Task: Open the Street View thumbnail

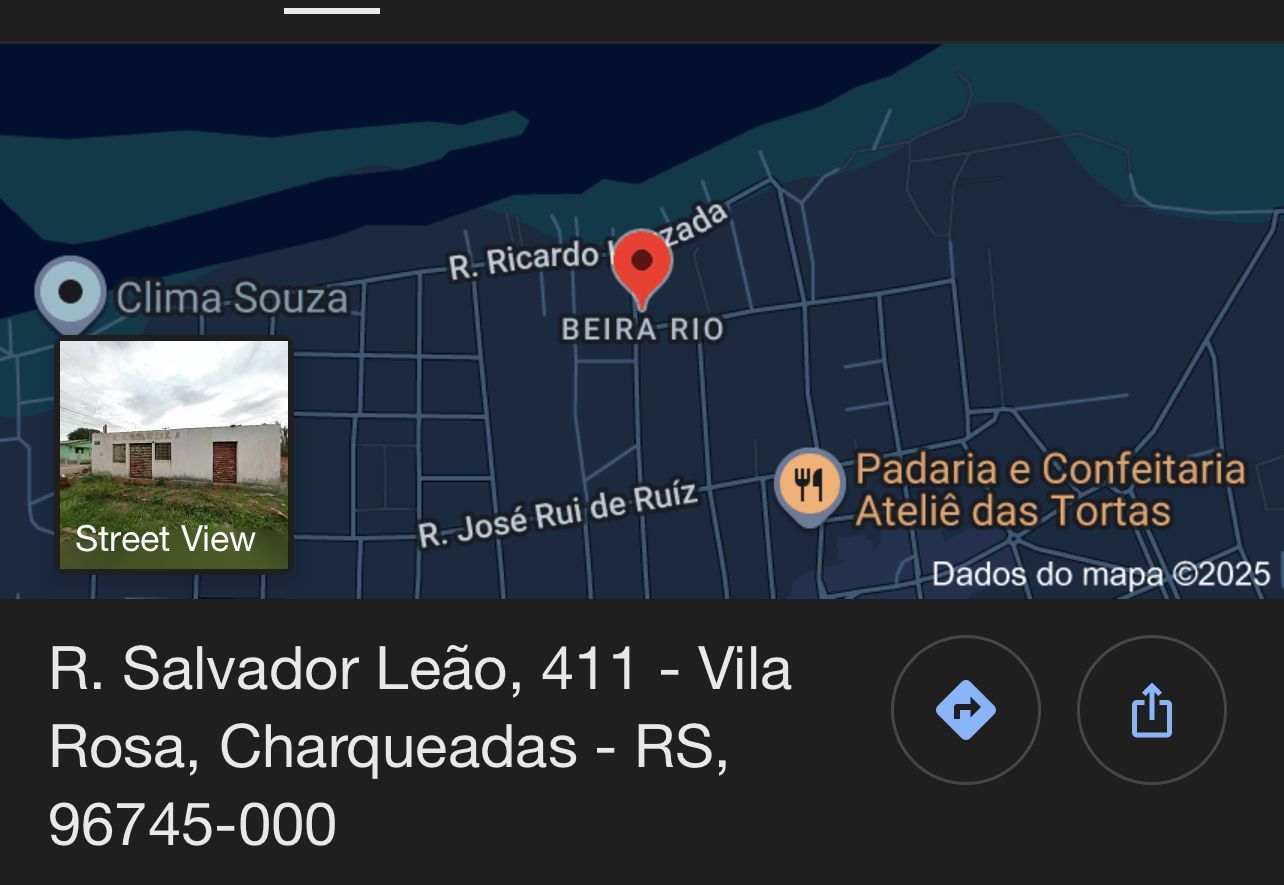Action: (174, 455)
